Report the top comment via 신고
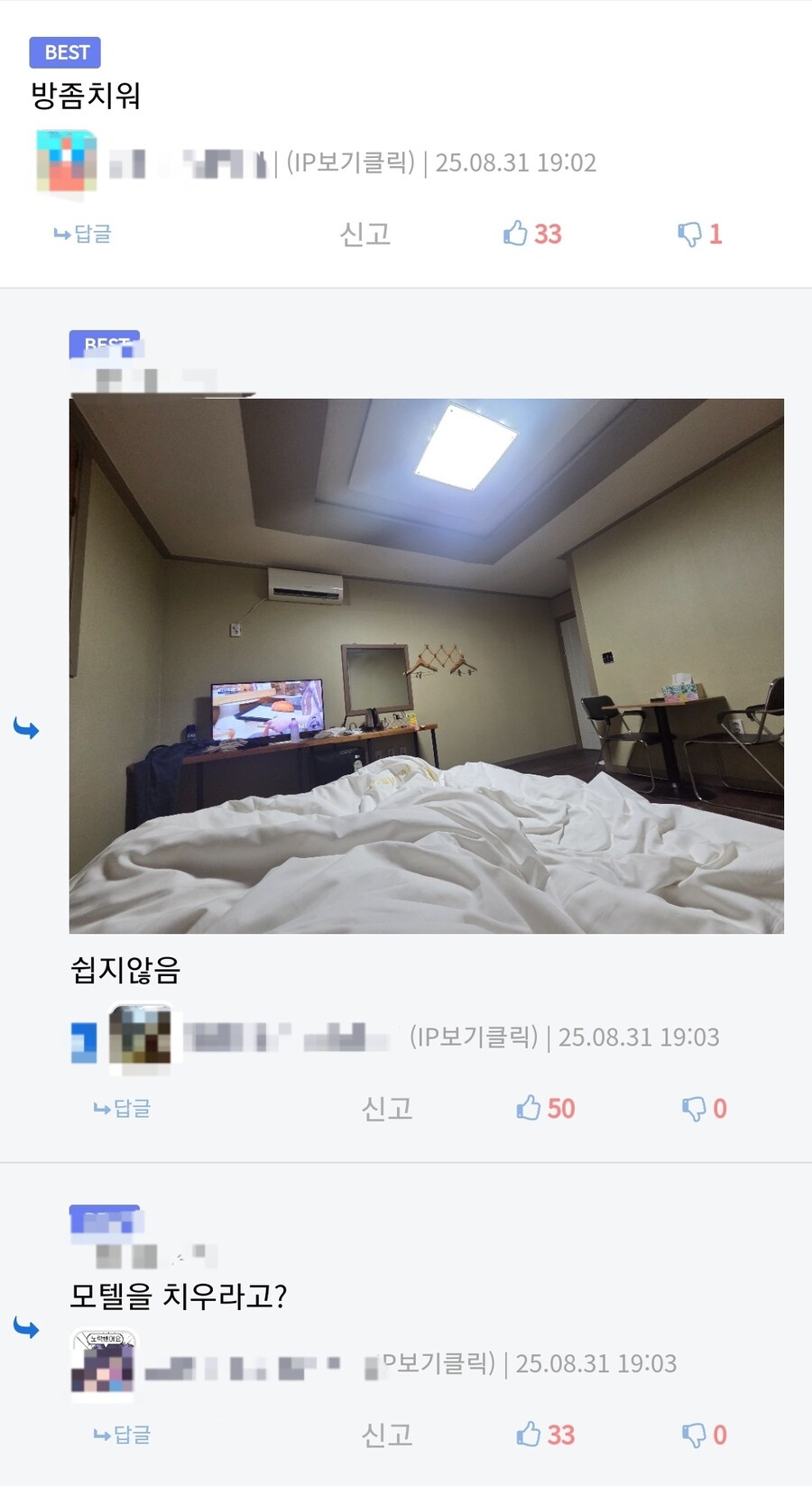812x1486 pixels. tap(365, 235)
